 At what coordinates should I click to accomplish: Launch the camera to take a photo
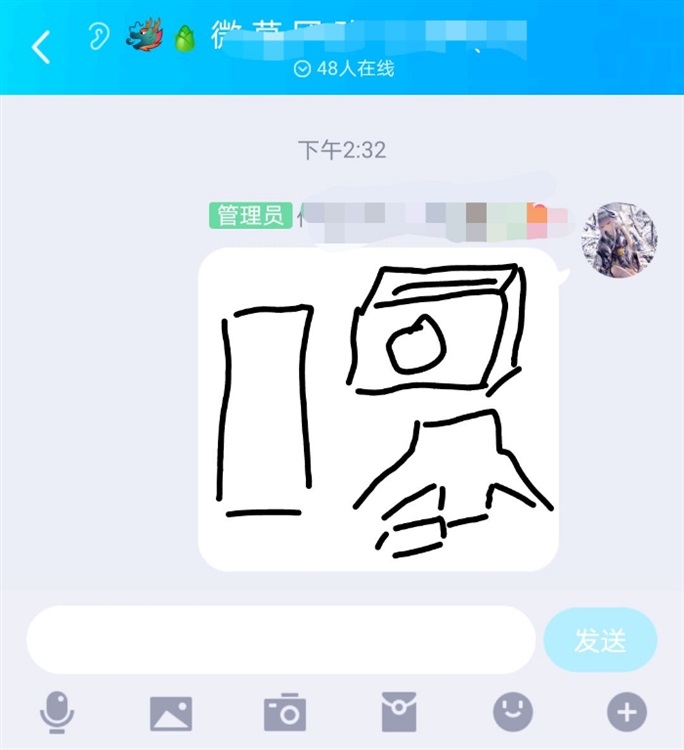pyautogui.click(x=285, y=713)
